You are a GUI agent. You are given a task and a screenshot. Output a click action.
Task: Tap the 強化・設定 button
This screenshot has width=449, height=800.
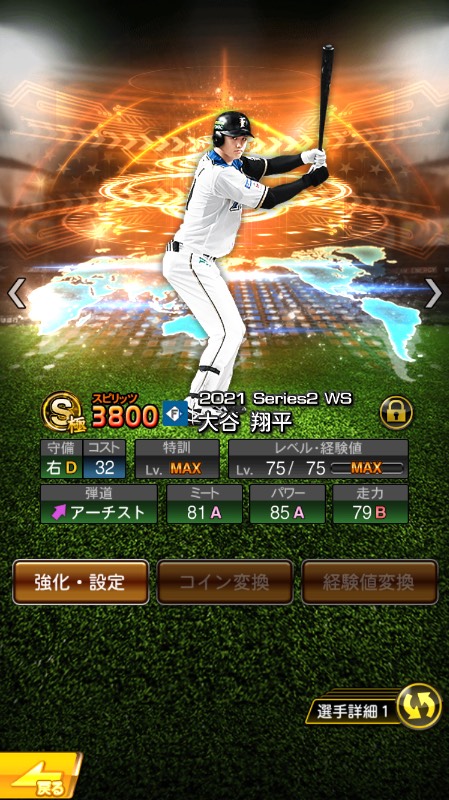point(81,582)
